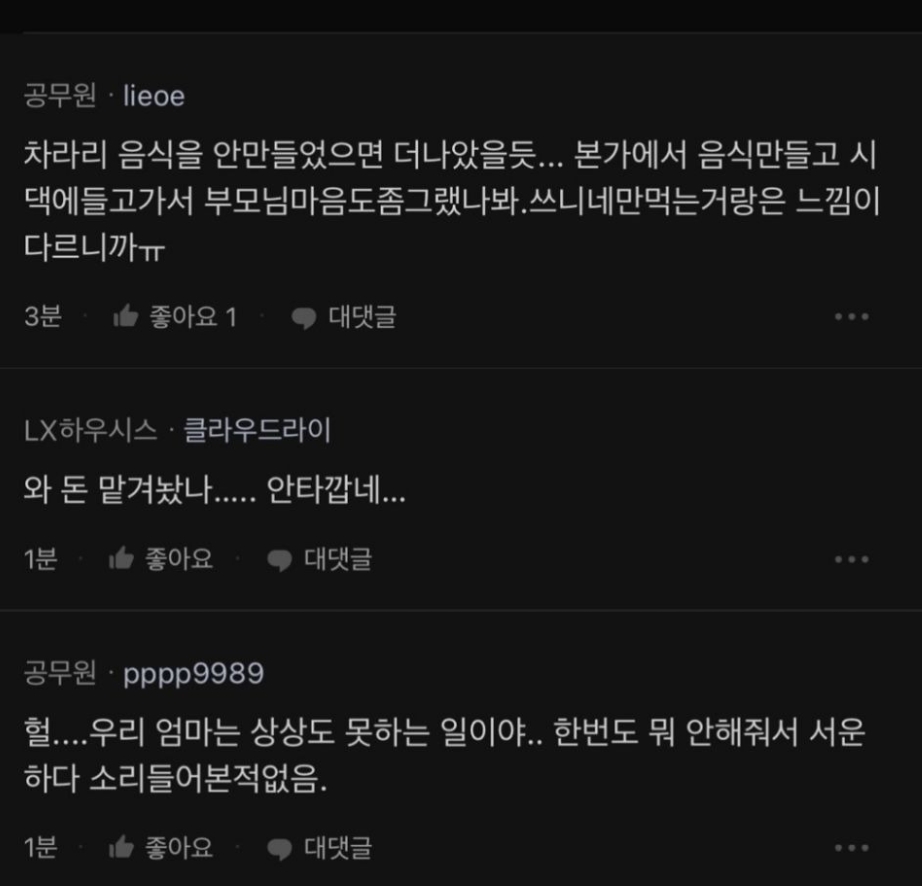Viewport: 922px width, 886px height.
Task: Like the comment by pppp9989
Action: (161, 849)
